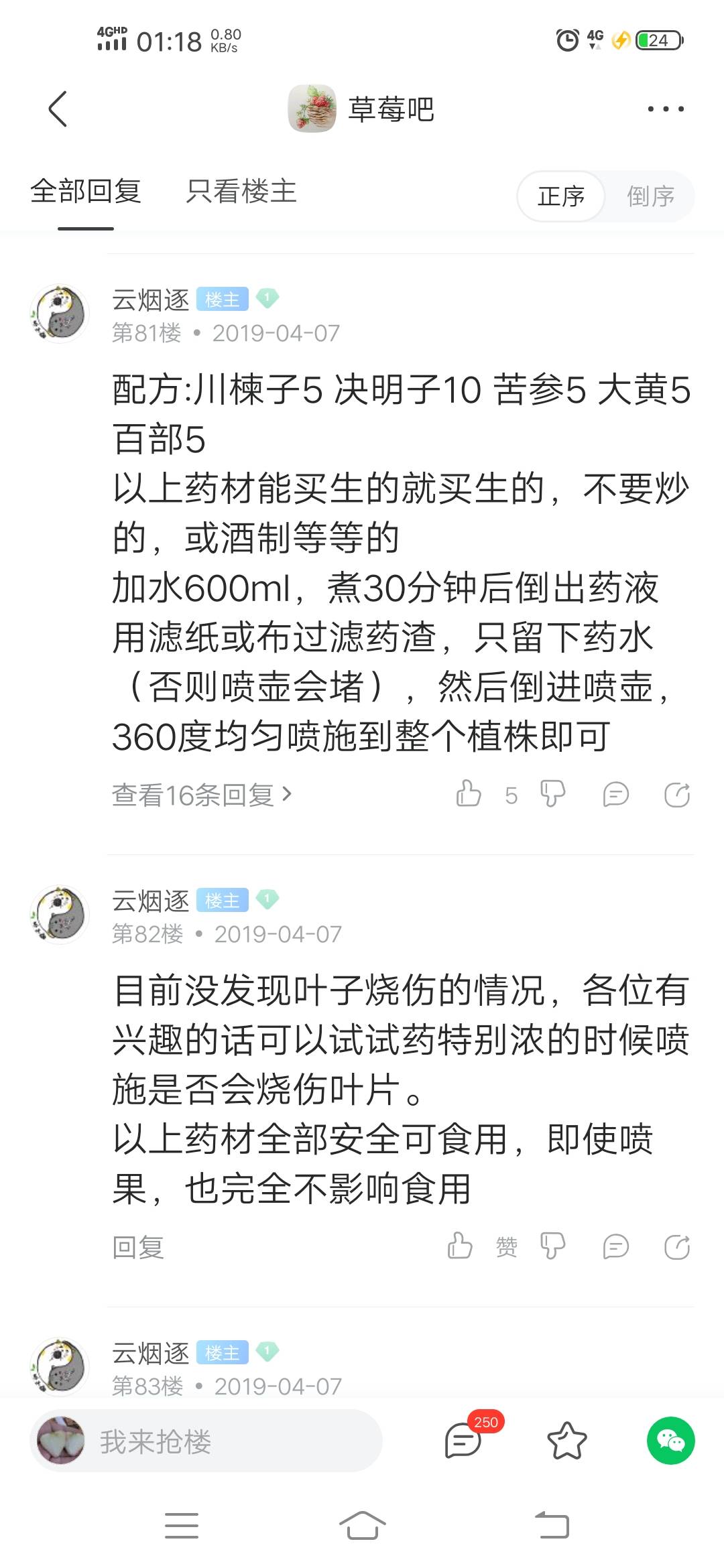Expand 查看16条回复 under floor 81
The image size is (724, 1568).
pos(202,795)
